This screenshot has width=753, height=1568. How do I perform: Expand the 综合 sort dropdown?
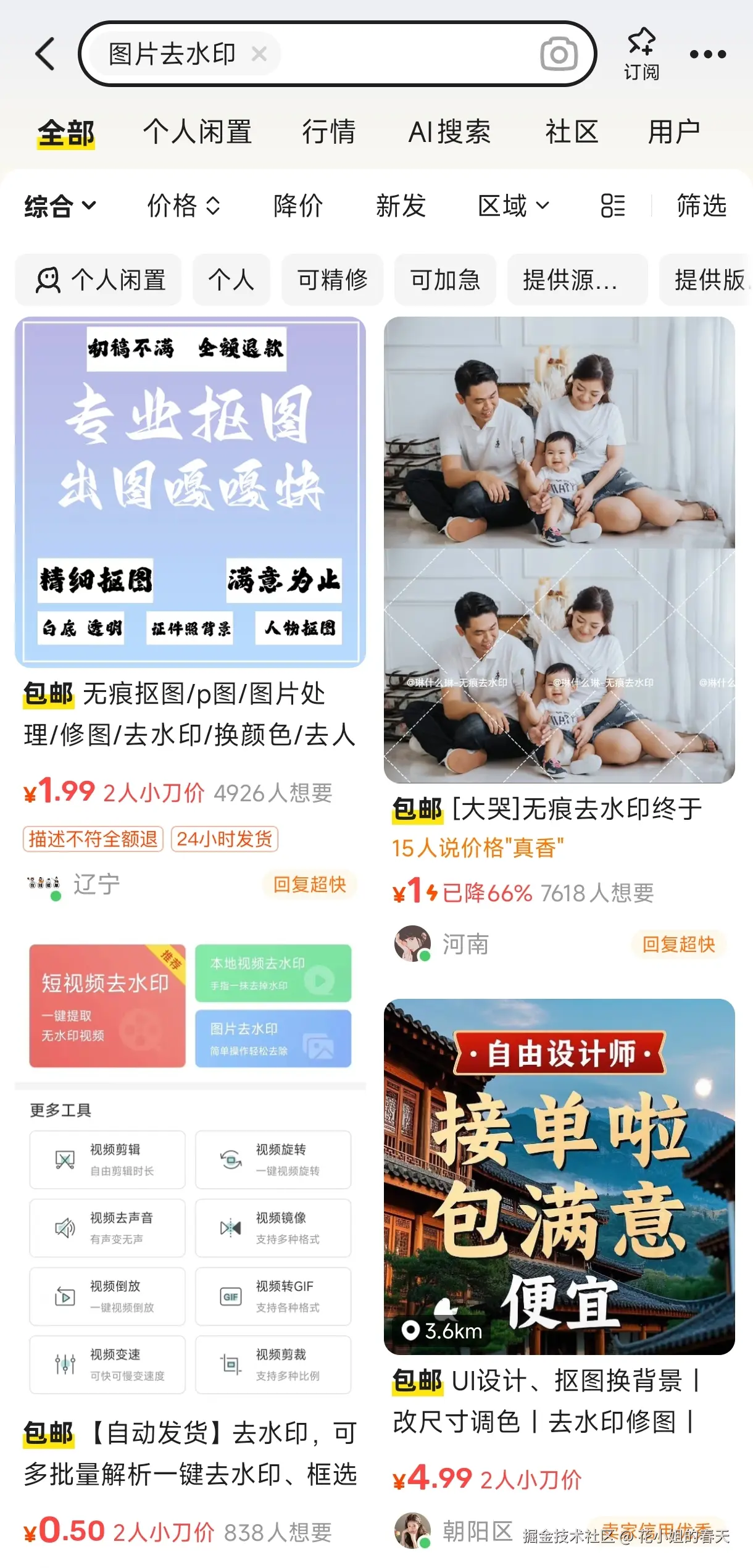point(60,206)
